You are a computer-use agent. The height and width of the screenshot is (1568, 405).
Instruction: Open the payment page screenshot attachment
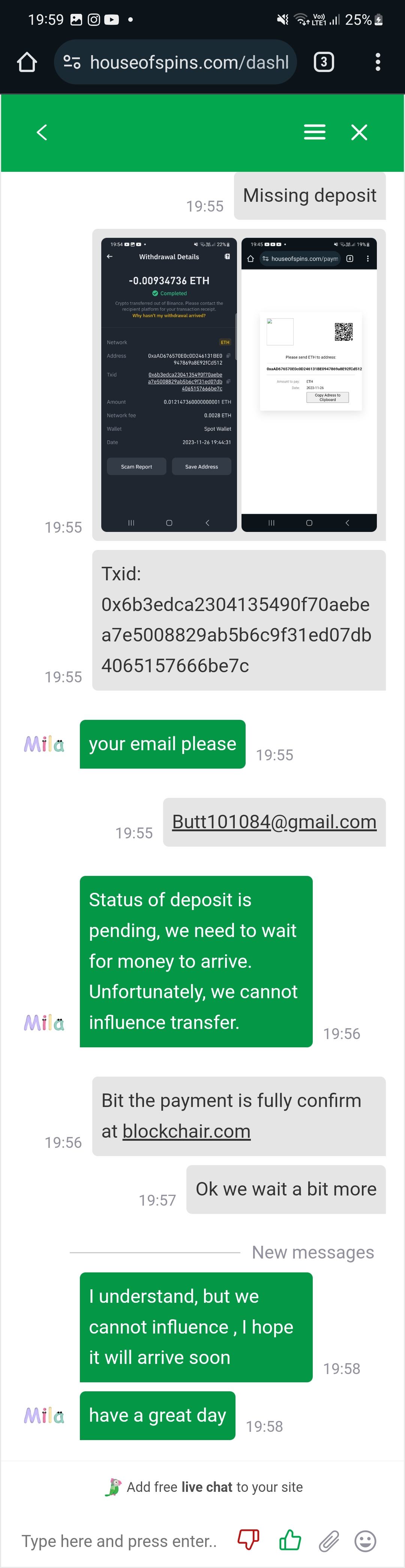point(309,385)
